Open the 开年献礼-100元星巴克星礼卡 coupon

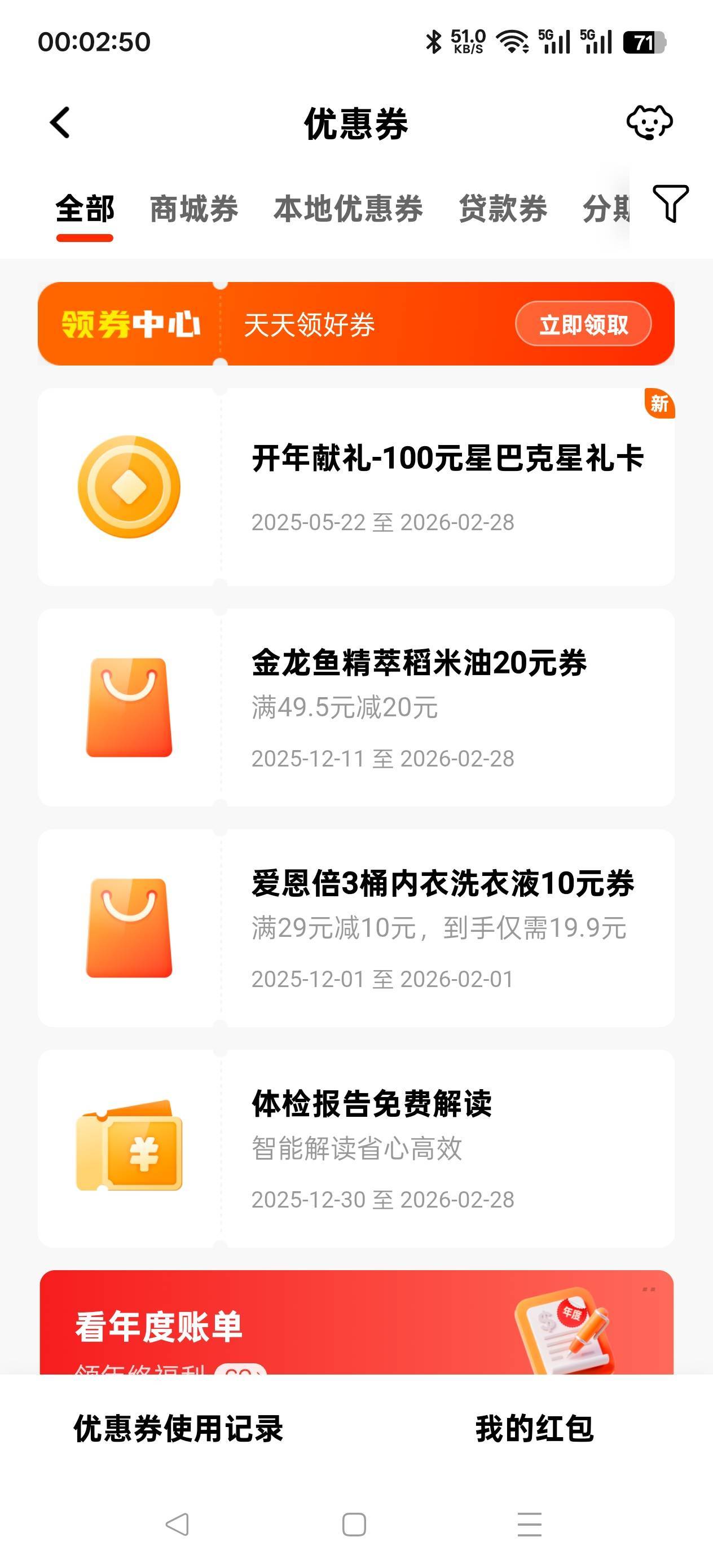click(447, 487)
